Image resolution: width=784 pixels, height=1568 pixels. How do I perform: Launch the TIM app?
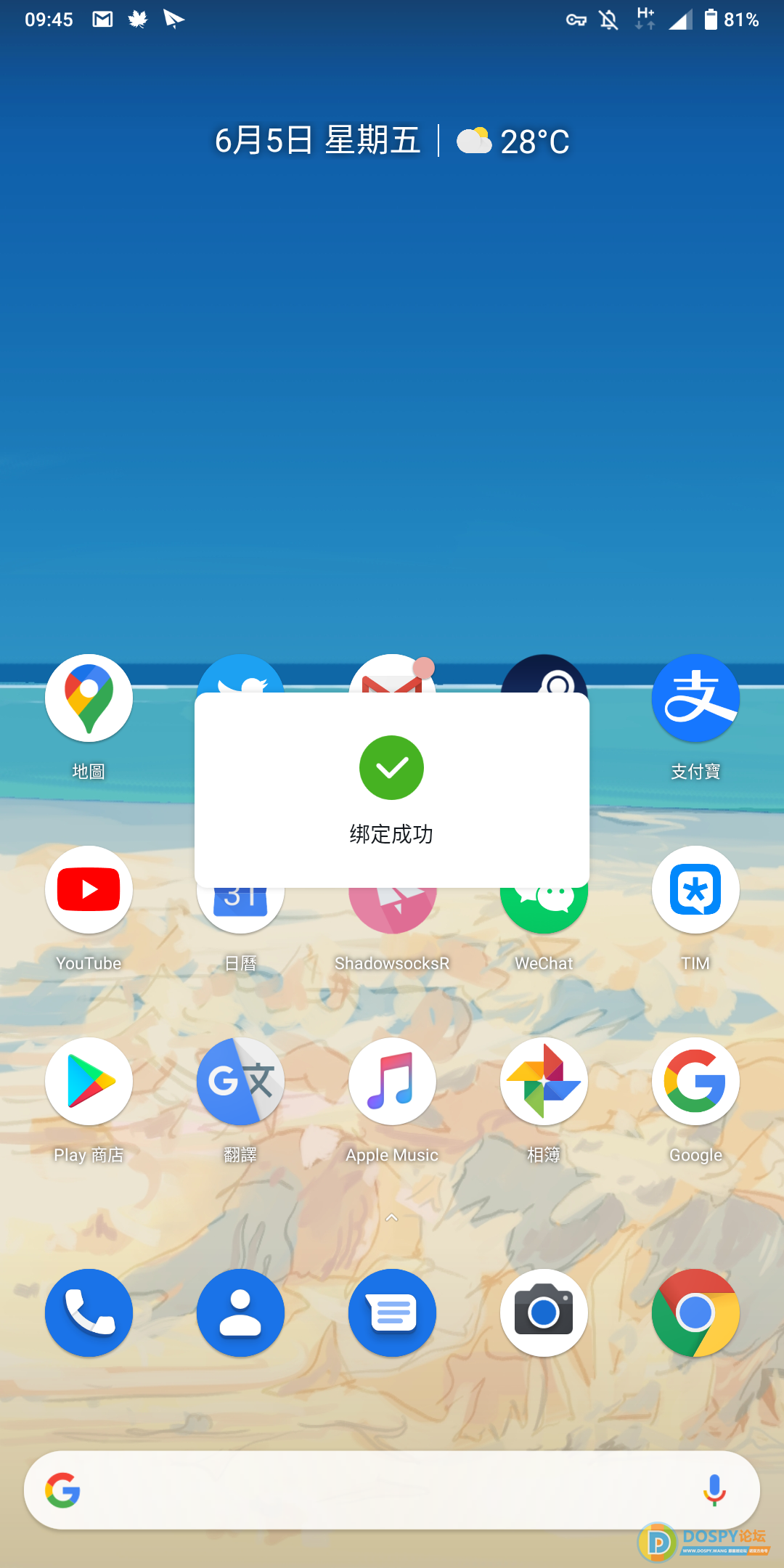pos(695,890)
